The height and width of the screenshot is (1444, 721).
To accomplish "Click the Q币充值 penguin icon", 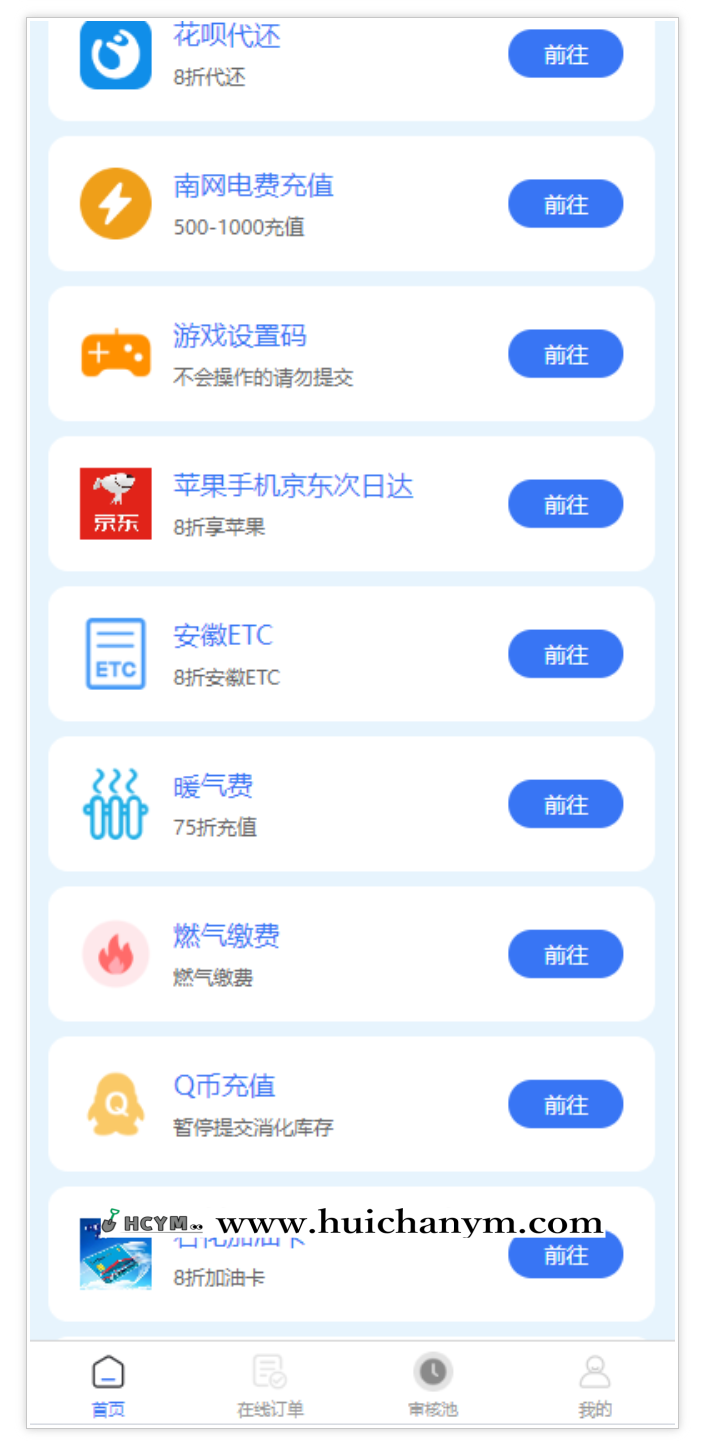I will [x=115, y=1104].
